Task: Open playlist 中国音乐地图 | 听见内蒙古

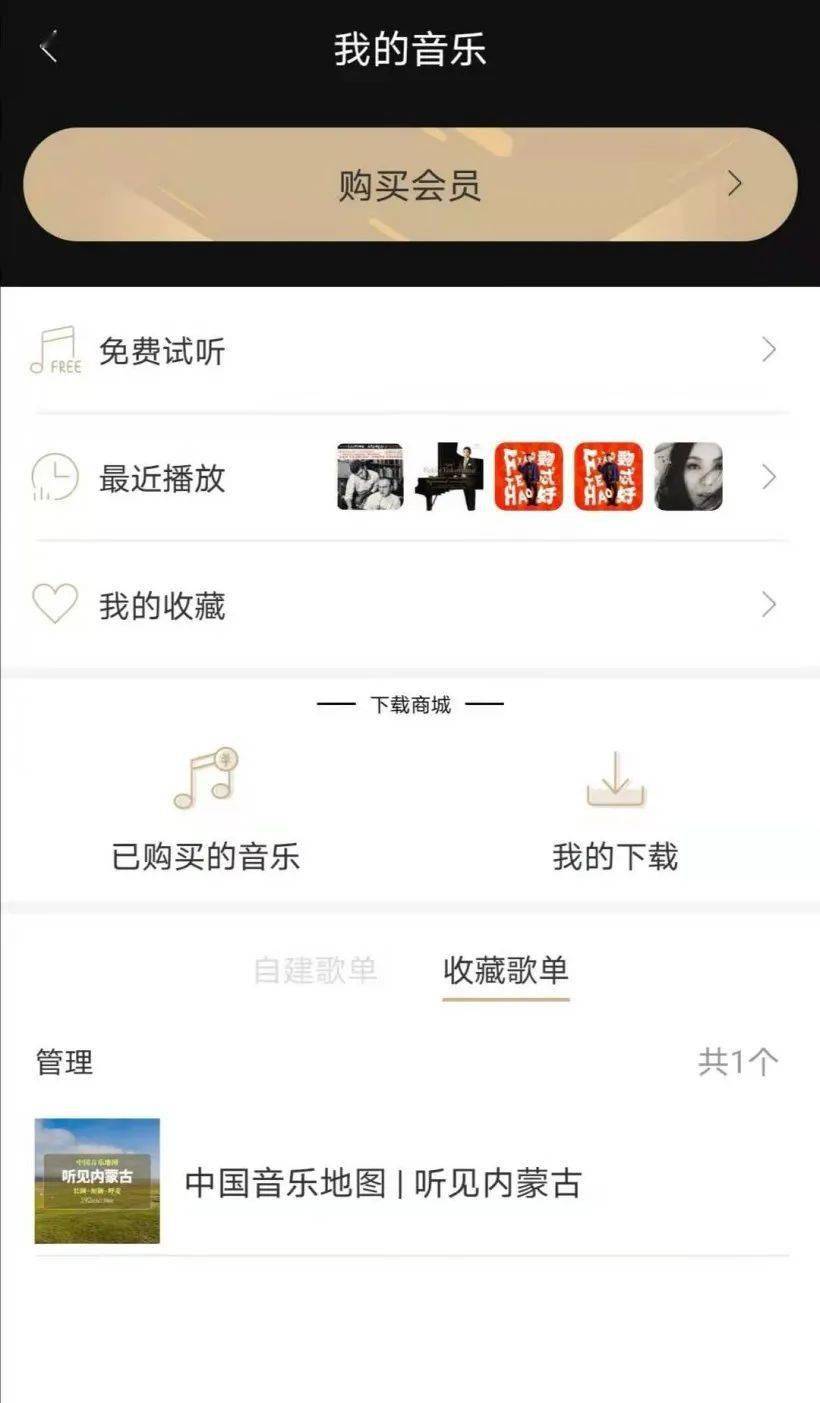Action: (383, 1183)
